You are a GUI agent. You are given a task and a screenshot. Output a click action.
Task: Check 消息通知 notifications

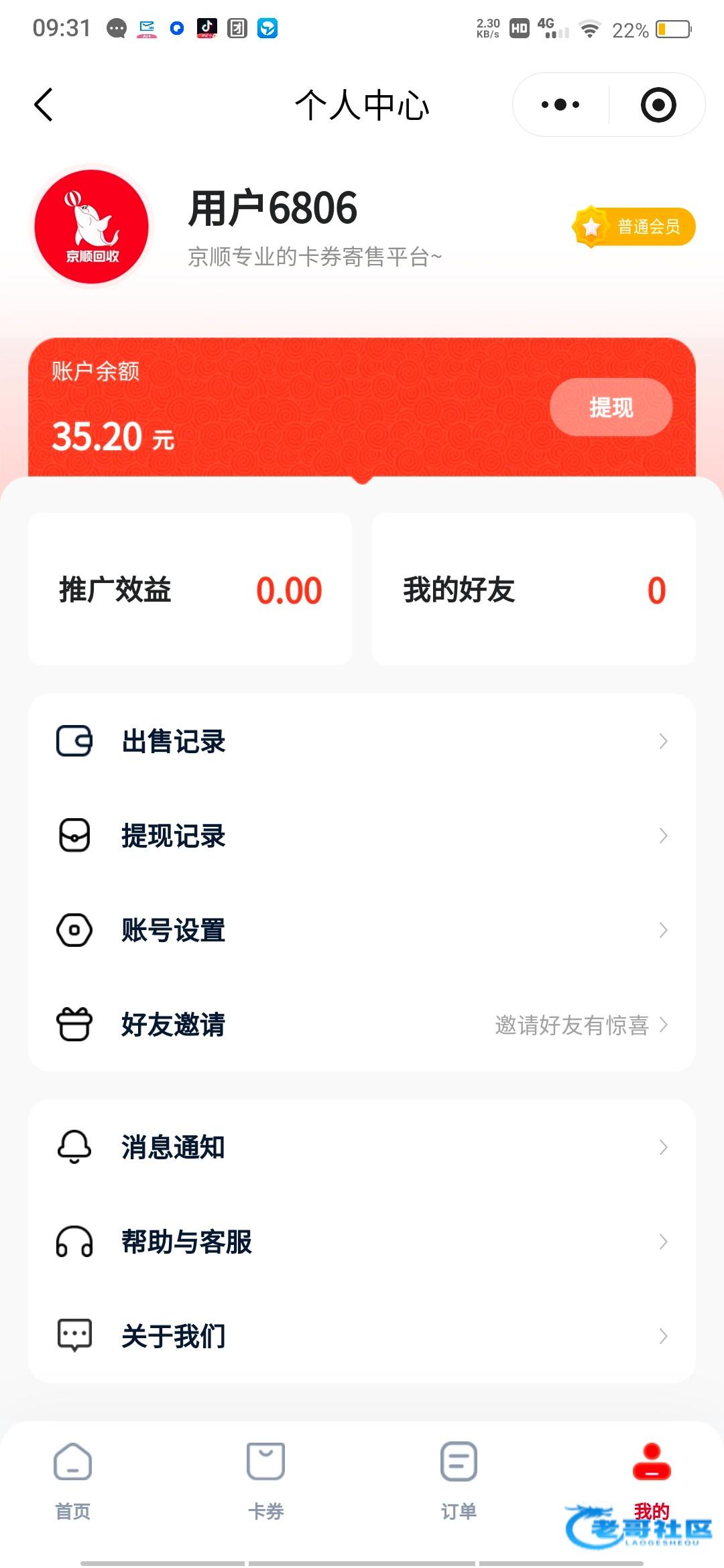[x=361, y=1147]
